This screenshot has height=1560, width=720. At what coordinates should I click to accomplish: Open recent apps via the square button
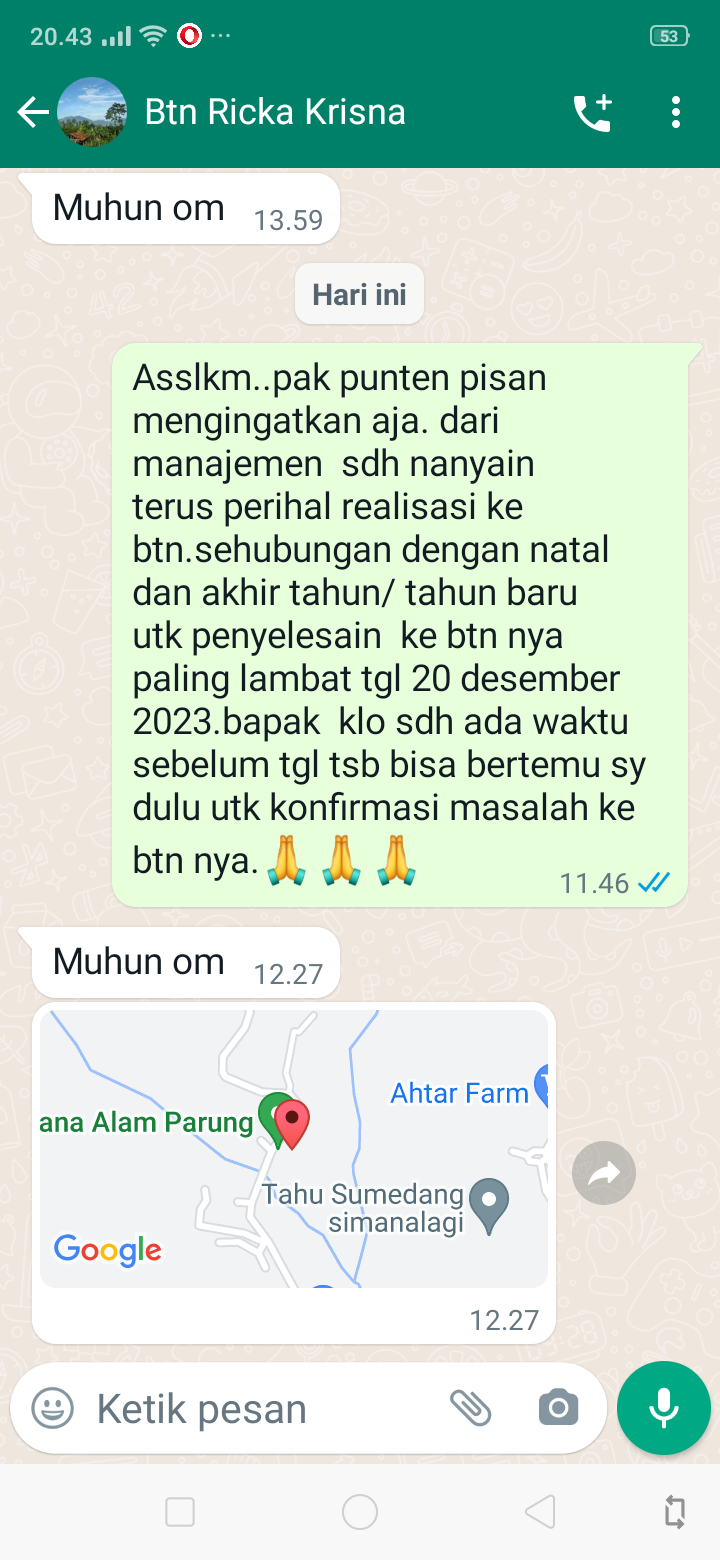(180, 1512)
